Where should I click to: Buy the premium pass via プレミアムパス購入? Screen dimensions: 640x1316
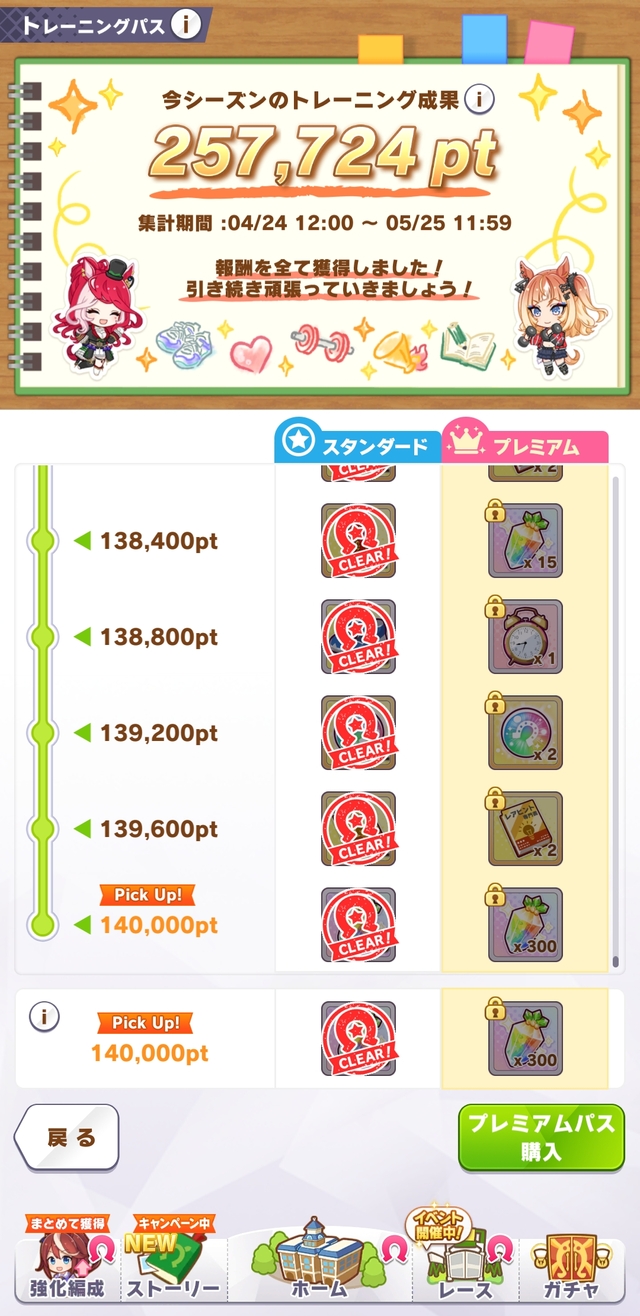[541, 1137]
